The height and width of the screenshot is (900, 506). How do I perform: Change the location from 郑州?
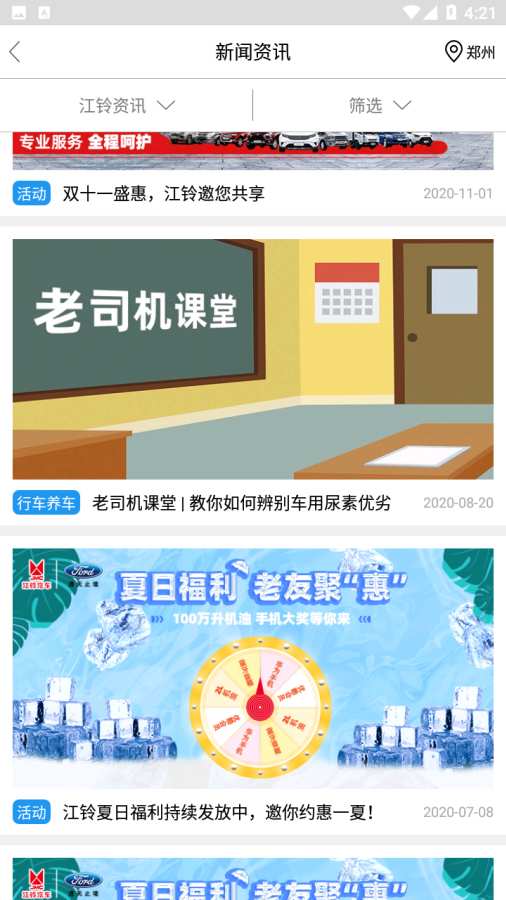[x=469, y=52]
